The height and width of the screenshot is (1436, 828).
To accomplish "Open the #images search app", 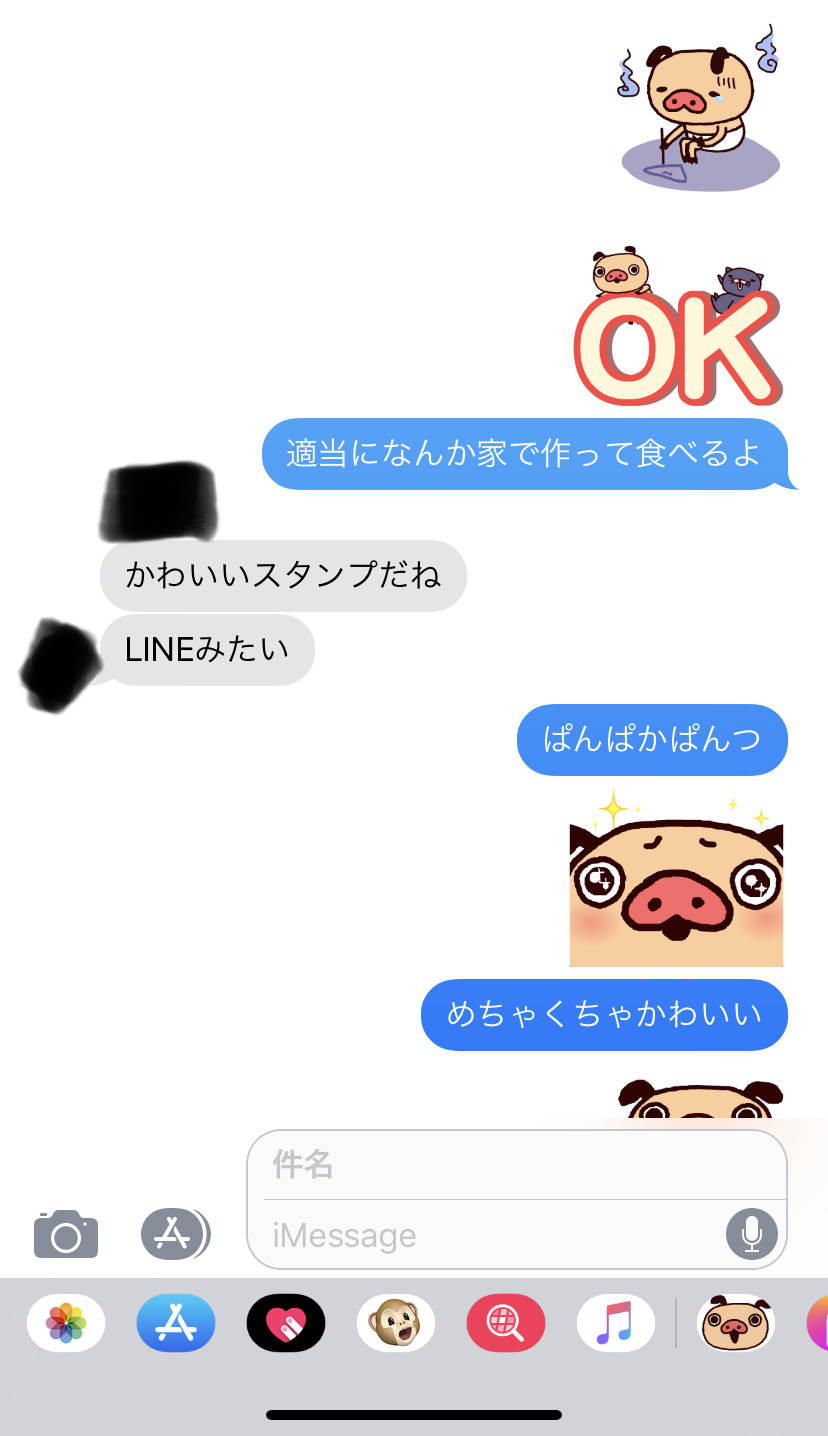I will click(x=506, y=1323).
